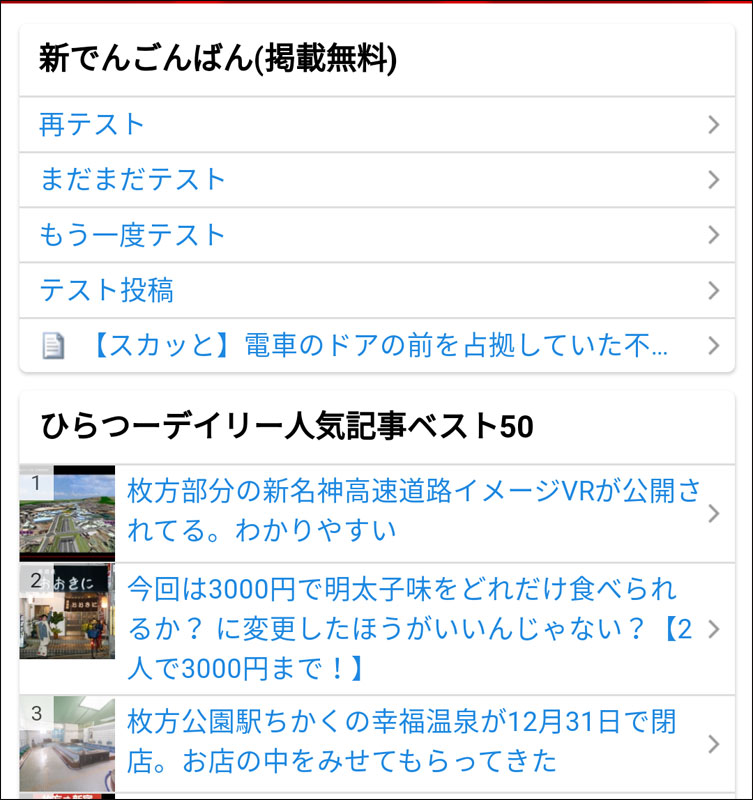Open the 再テスト post

click(x=93, y=125)
